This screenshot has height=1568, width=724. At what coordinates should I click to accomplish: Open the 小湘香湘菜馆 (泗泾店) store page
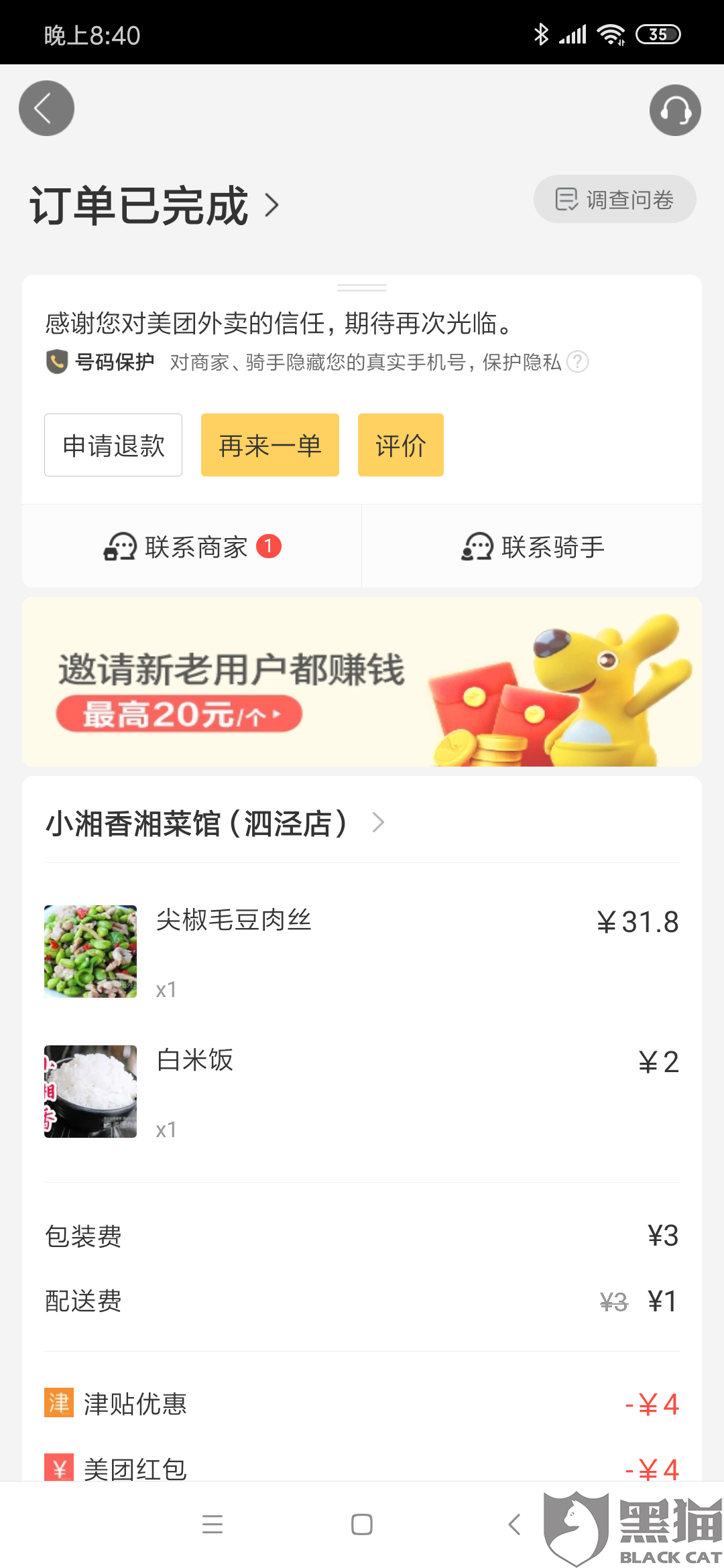[x=215, y=823]
